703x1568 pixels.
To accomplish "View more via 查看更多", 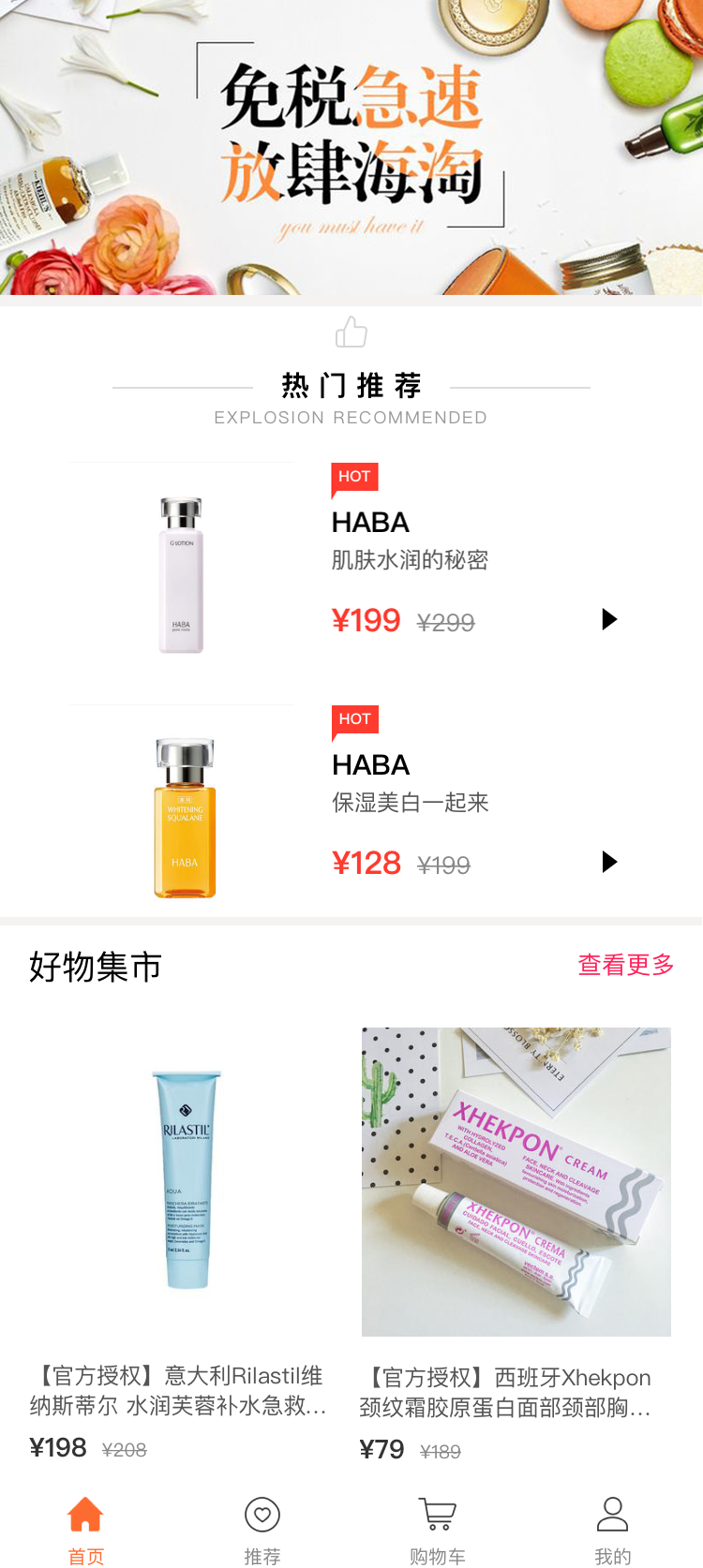I will pos(625,965).
